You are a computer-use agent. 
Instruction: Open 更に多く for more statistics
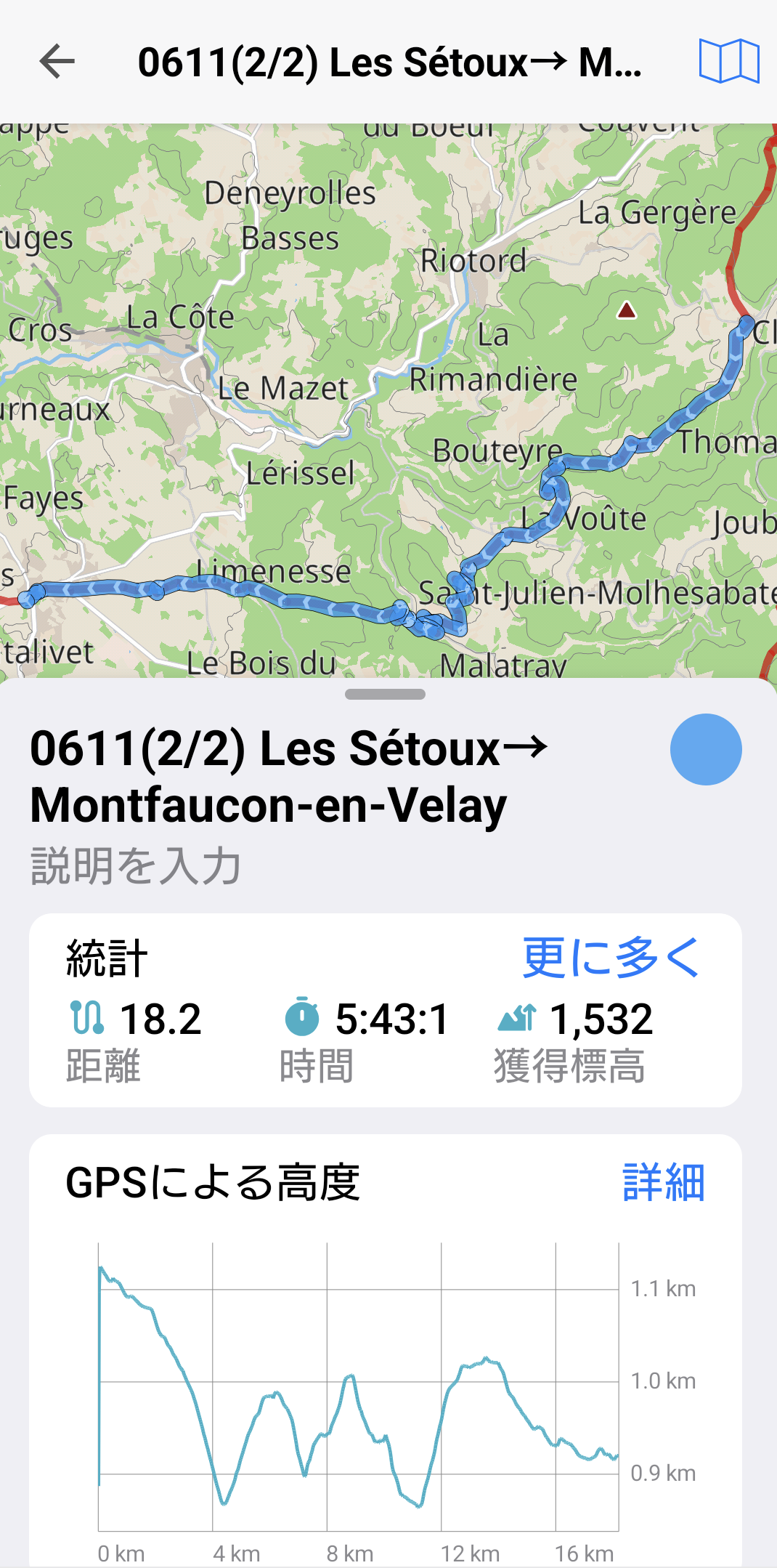[x=610, y=958]
